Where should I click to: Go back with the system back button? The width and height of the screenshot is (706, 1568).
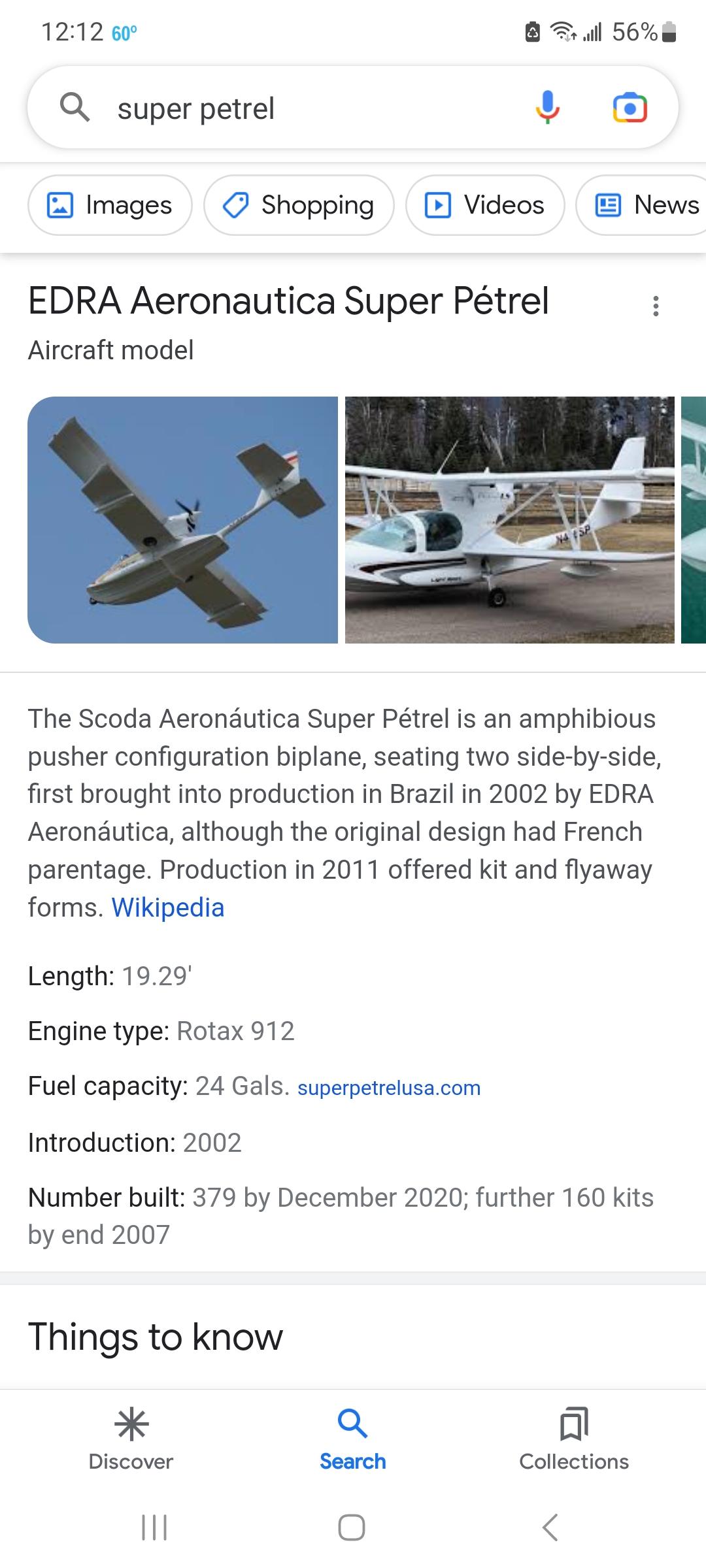point(550,1527)
